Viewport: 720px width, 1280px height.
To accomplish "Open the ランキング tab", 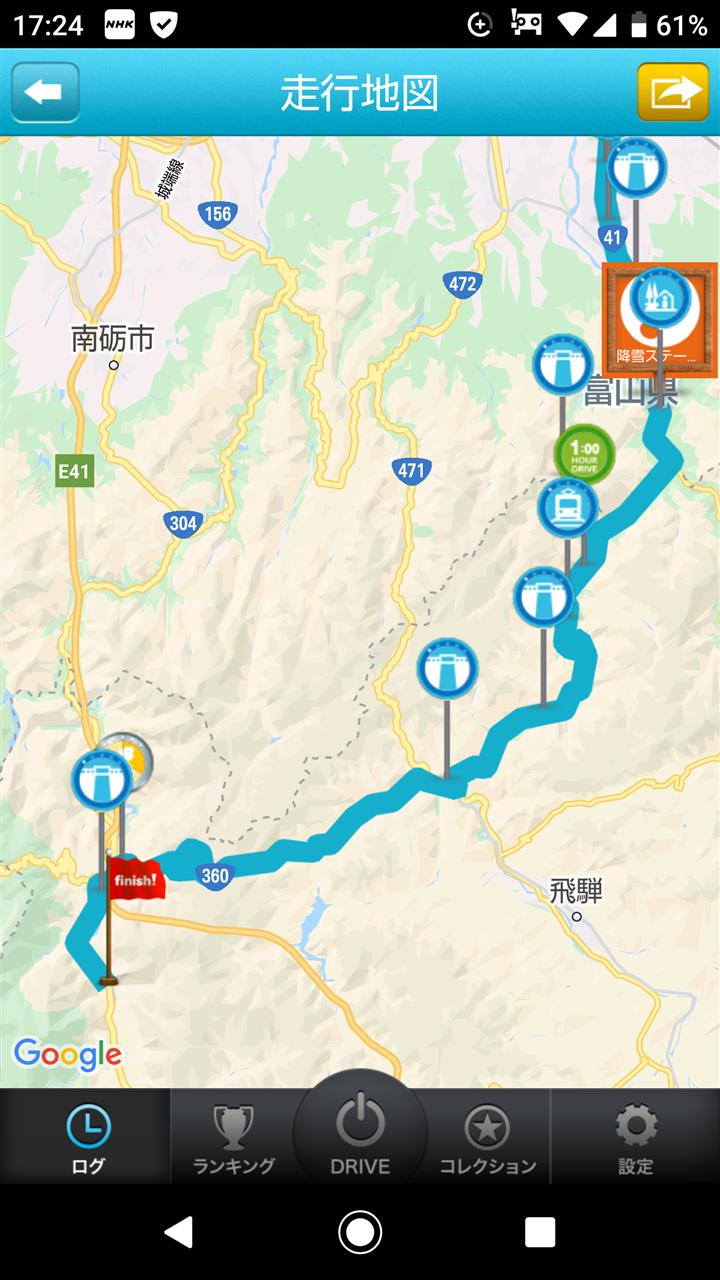I will tap(234, 1137).
